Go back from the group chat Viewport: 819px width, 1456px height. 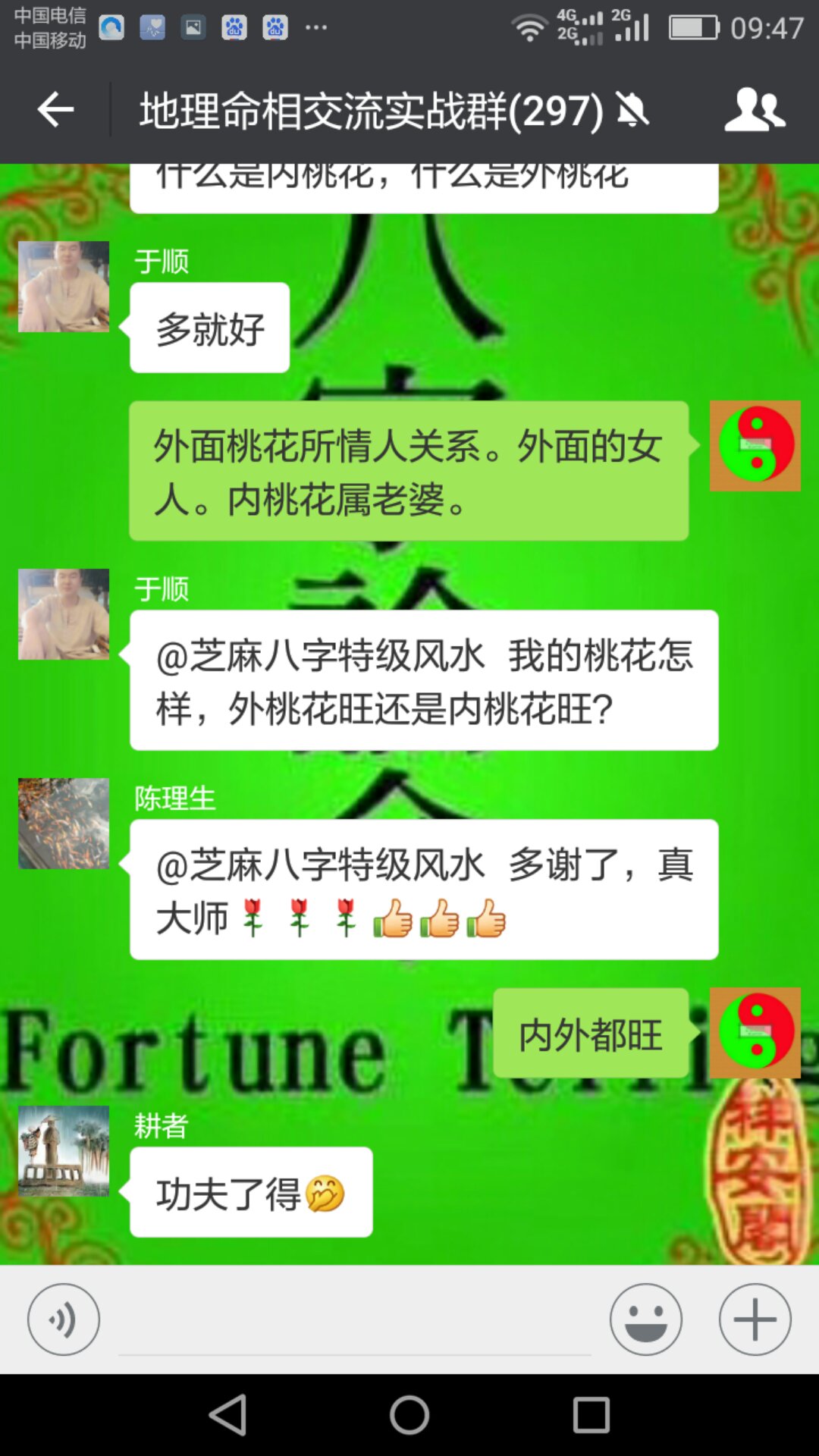click(x=55, y=111)
